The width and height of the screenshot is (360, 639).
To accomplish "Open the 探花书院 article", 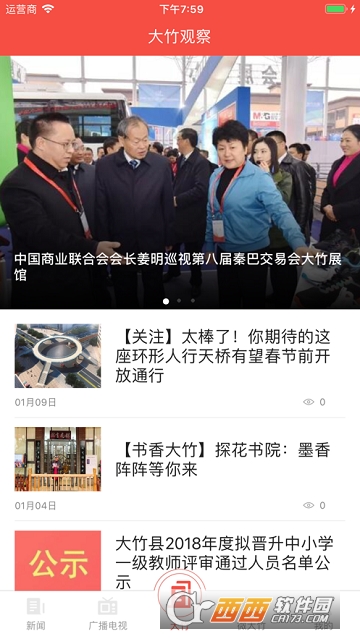I will [x=180, y=469].
